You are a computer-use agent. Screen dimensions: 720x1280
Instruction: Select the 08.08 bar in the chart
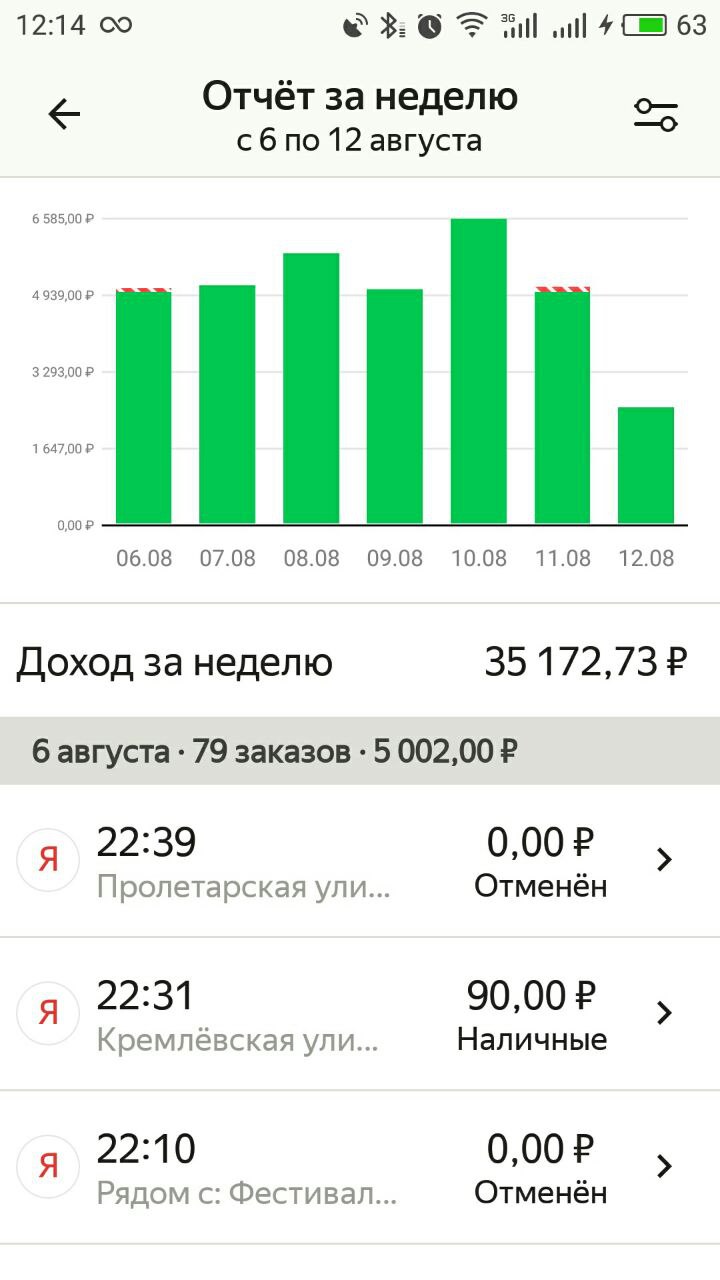point(311,388)
